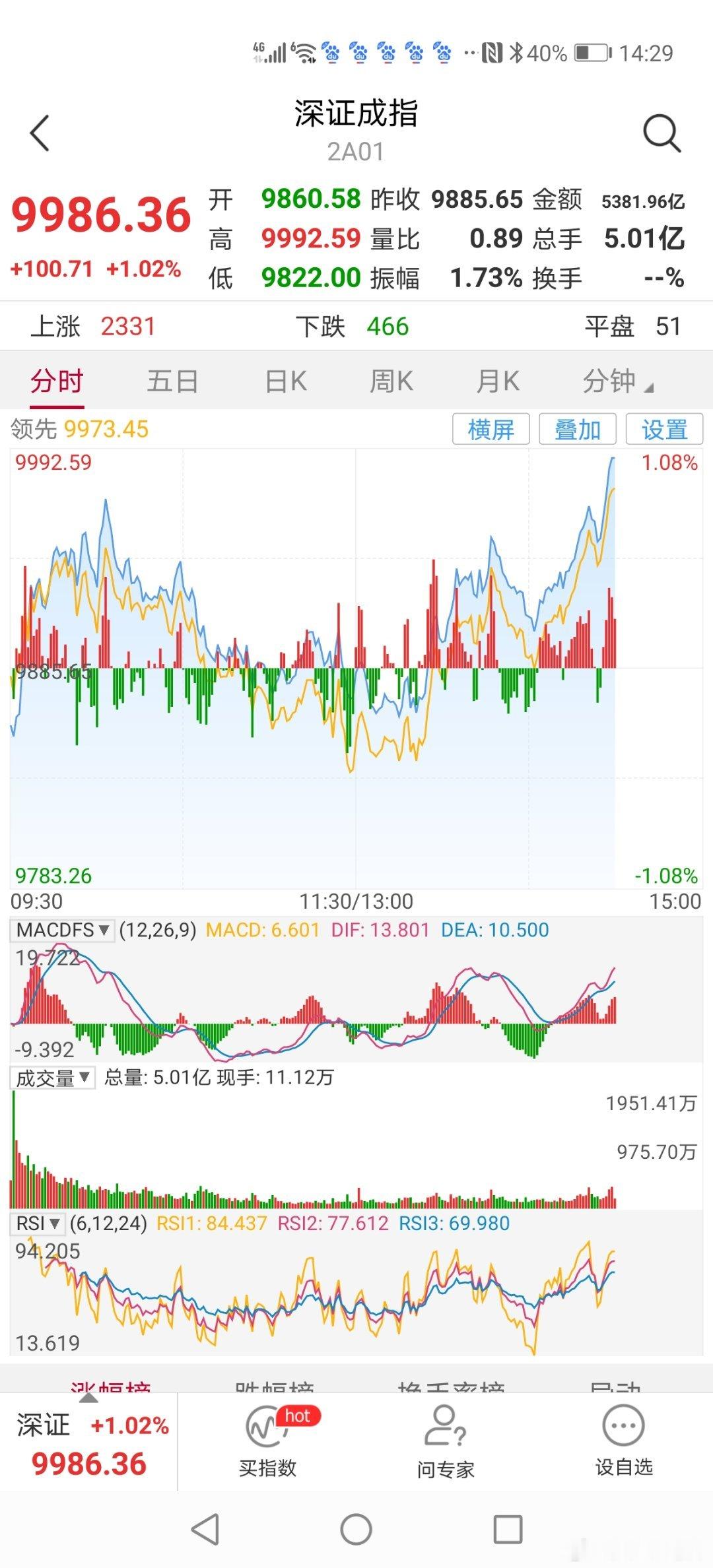This screenshot has height=1568, width=713.
Task: Tap the 横屏 landscape button
Action: pos(491,430)
